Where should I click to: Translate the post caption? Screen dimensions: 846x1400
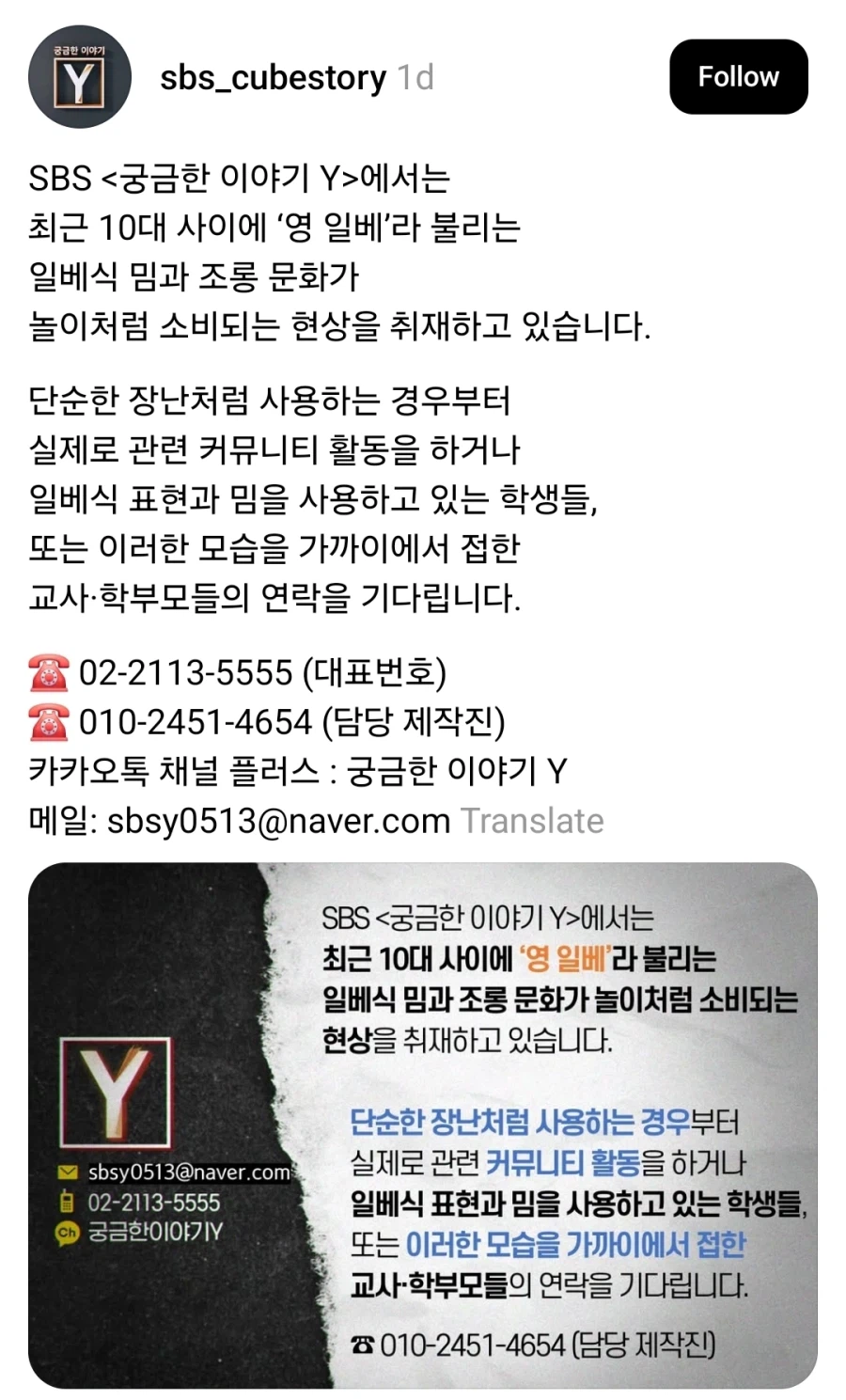point(532,821)
